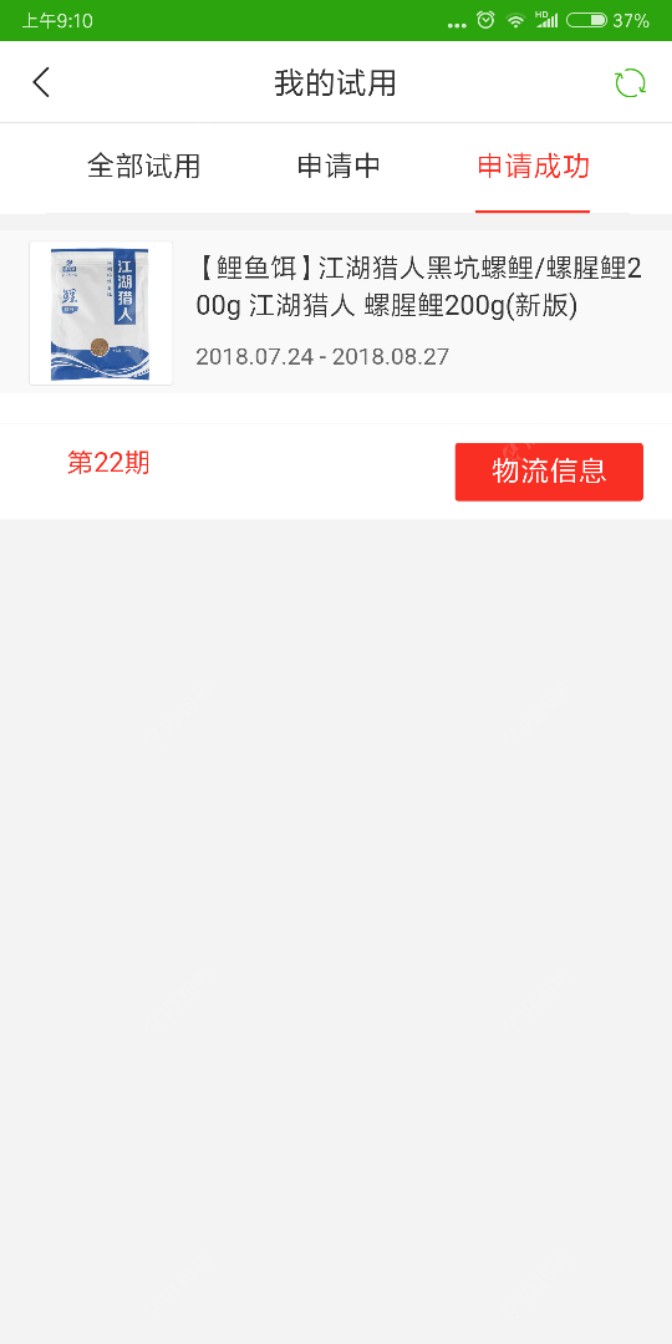Tap the green refresh icon
Viewport: 672px width, 1344px height.
pyautogui.click(x=630, y=83)
